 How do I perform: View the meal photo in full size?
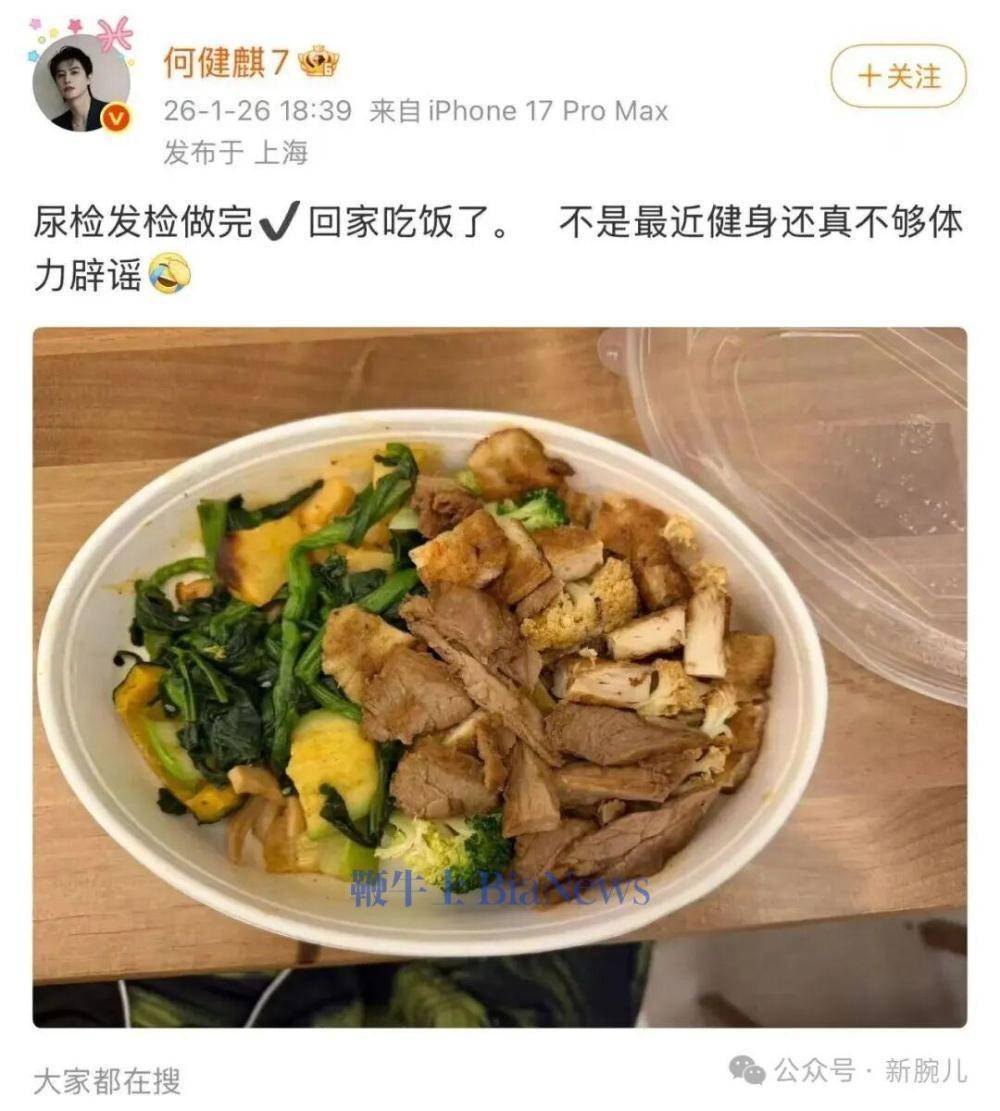[x=500, y=676]
